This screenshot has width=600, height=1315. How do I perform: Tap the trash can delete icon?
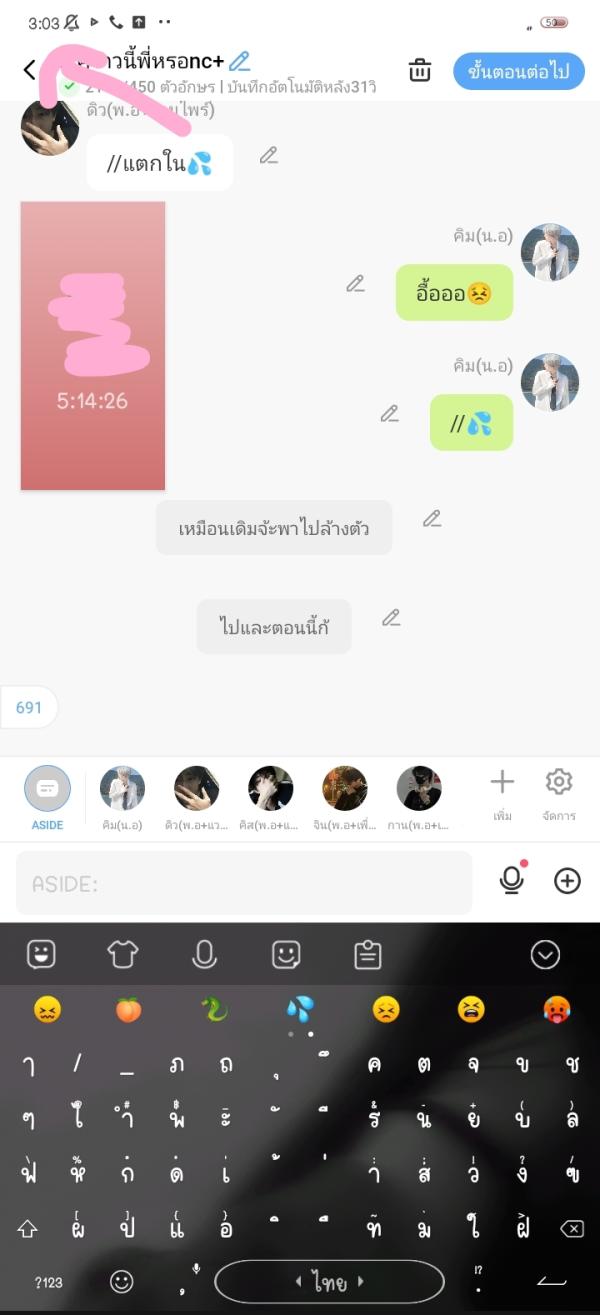point(420,70)
